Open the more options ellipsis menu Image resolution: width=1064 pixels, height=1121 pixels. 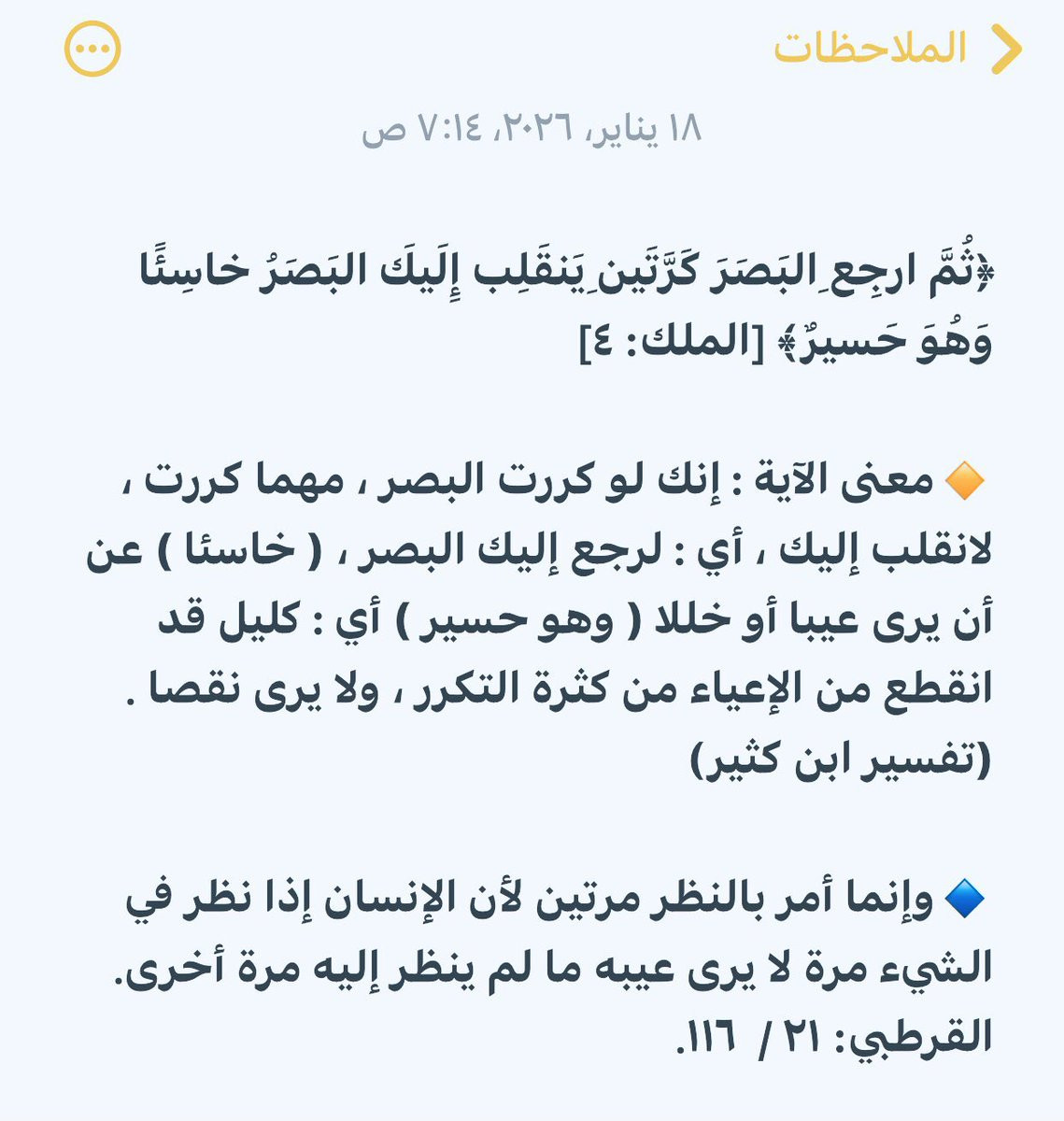pos(92,49)
